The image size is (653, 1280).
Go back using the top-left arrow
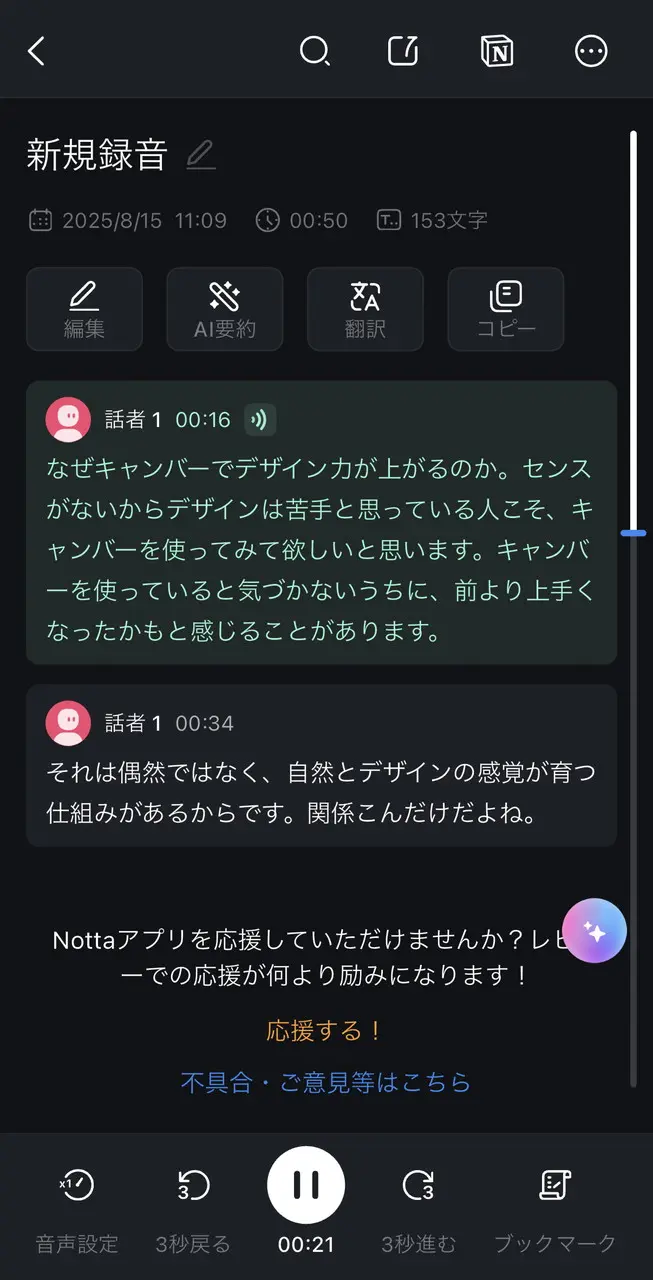point(36,51)
